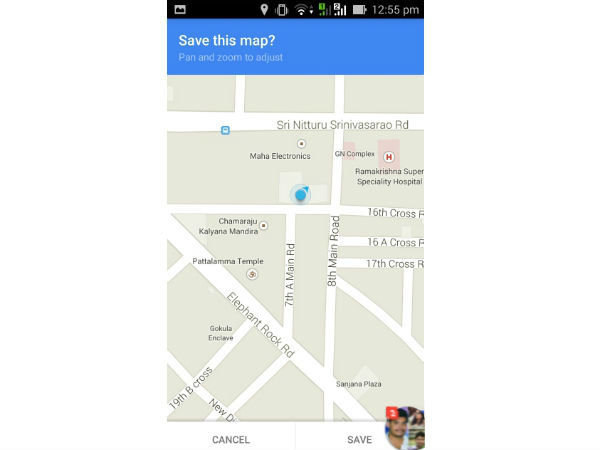The image size is (600, 450).
Task: Cancel saving the map
Action: (x=231, y=439)
